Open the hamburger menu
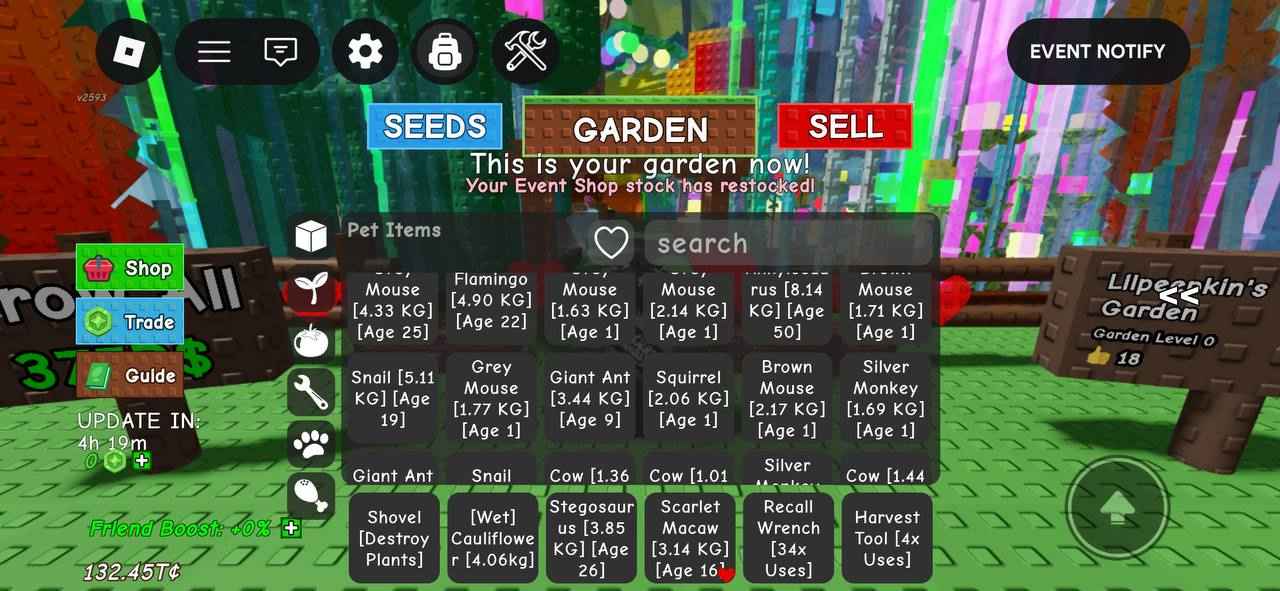1280x591 pixels. [x=214, y=51]
